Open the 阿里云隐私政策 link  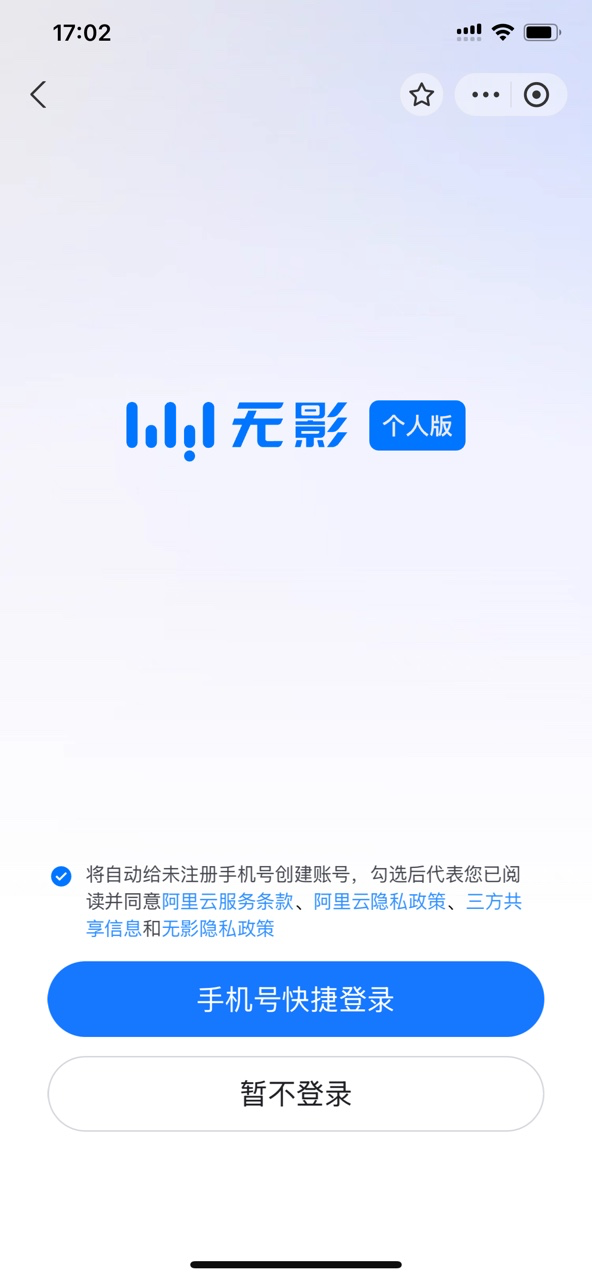tap(380, 902)
